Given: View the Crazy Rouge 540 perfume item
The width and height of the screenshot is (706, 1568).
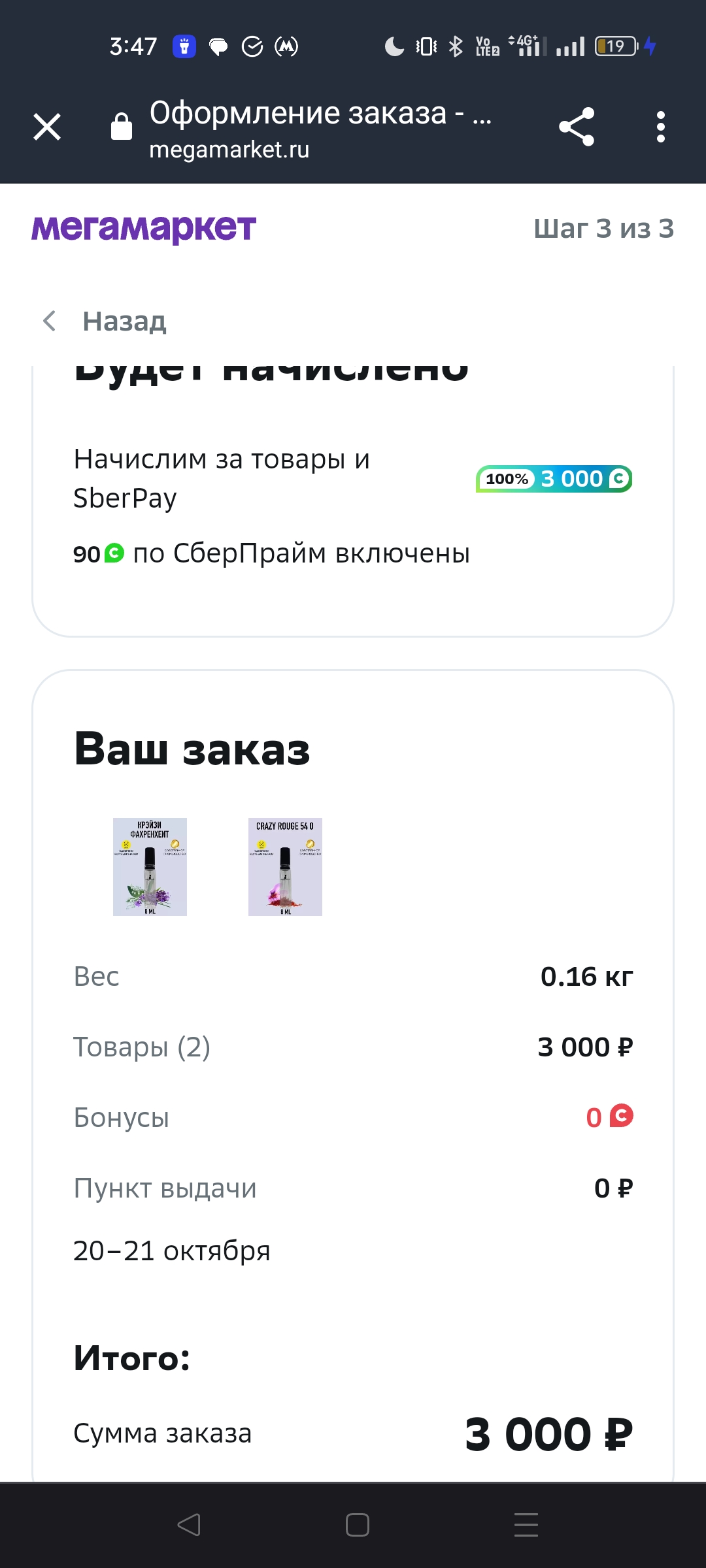Looking at the screenshot, I should [285, 866].
